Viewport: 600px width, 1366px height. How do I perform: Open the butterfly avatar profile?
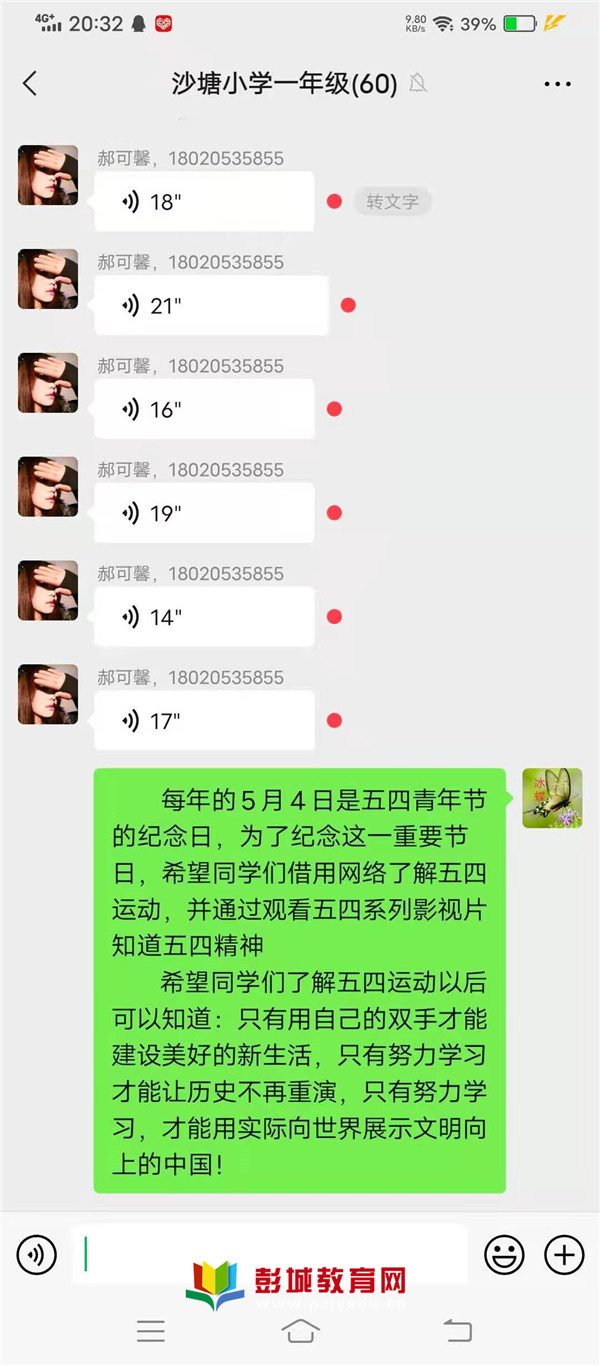pos(552,798)
